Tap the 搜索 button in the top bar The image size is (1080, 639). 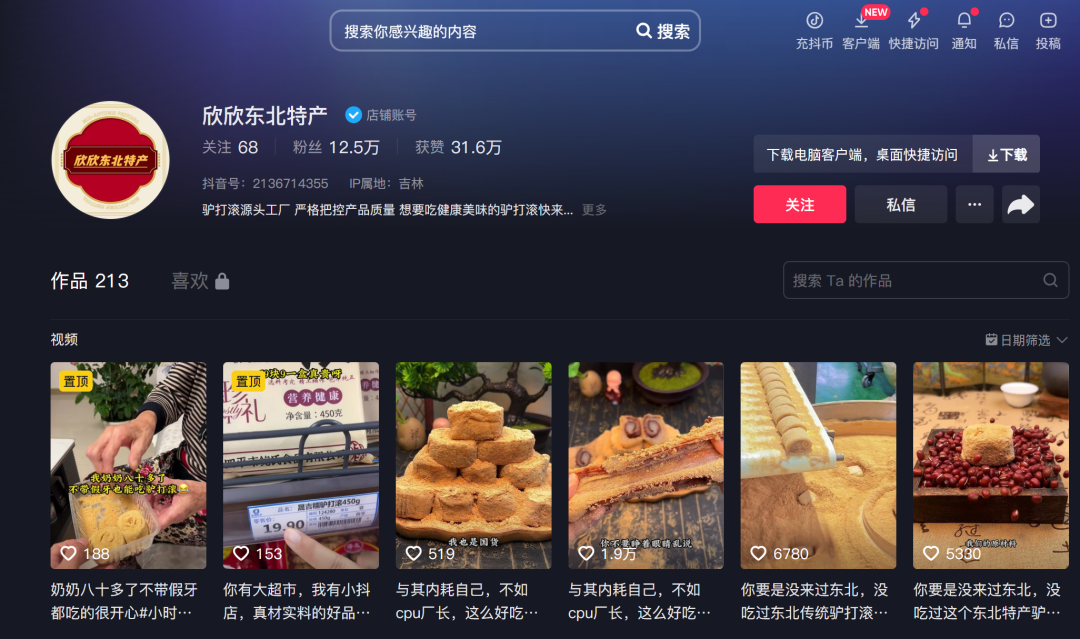[664, 31]
